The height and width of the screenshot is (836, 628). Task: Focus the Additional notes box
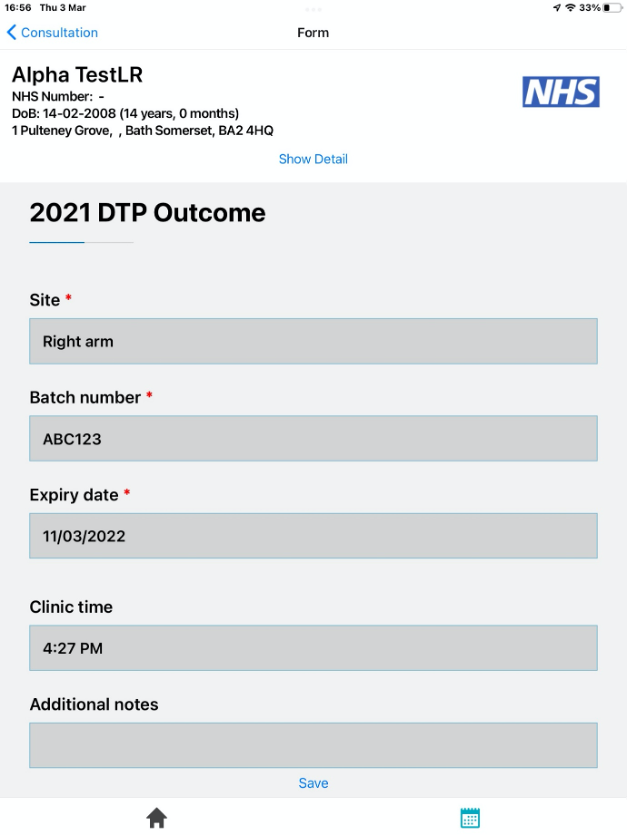tap(313, 745)
